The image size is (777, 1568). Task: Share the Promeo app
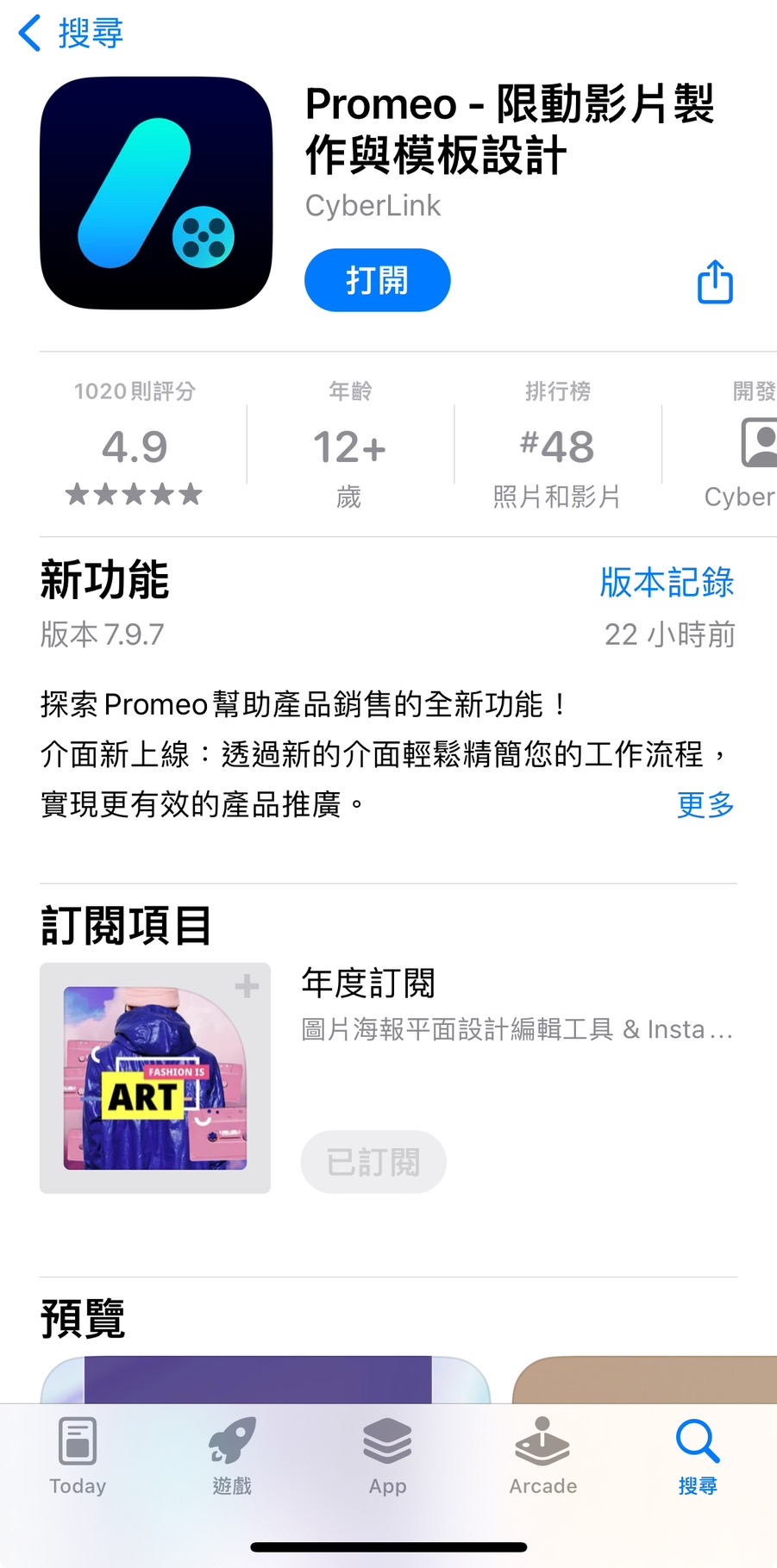715,282
